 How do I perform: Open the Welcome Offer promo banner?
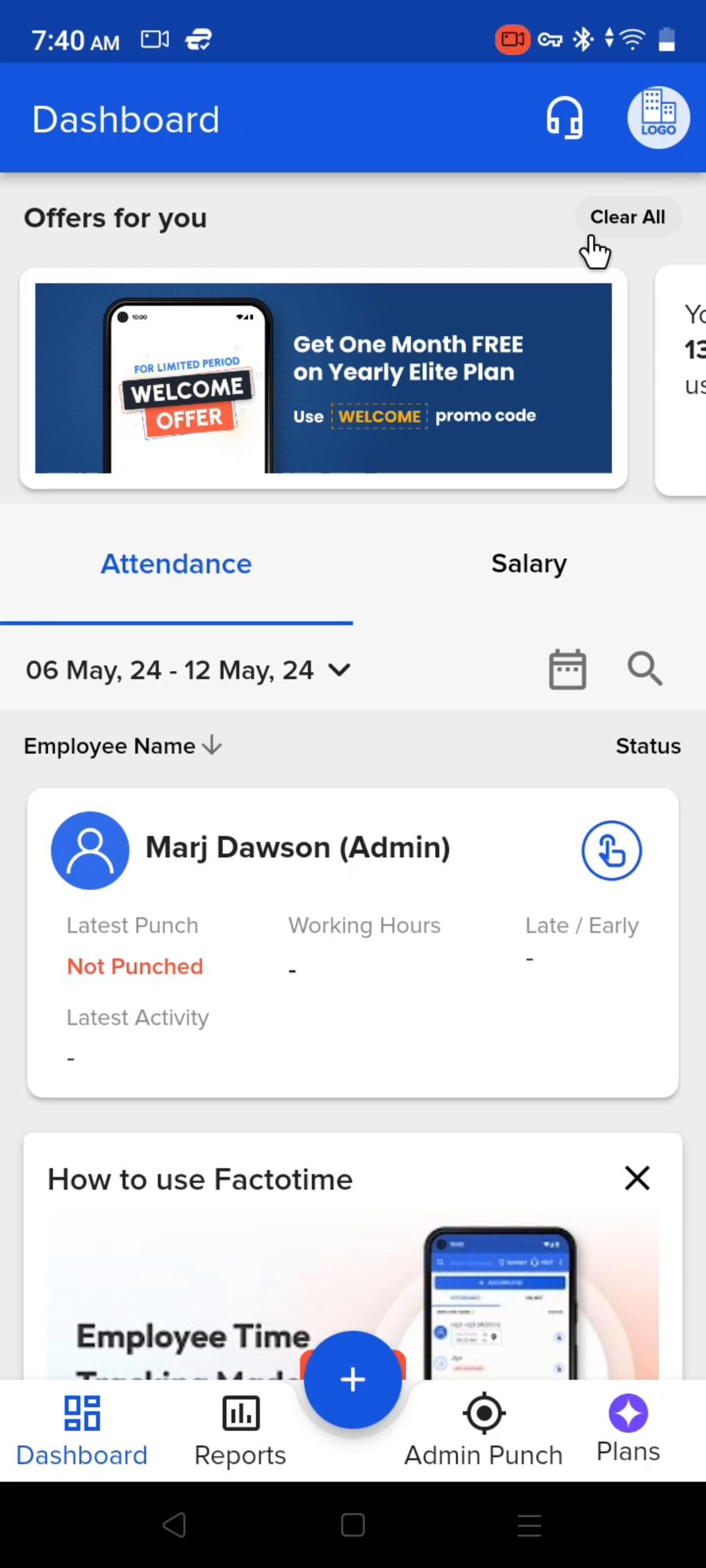pos(324,378)
